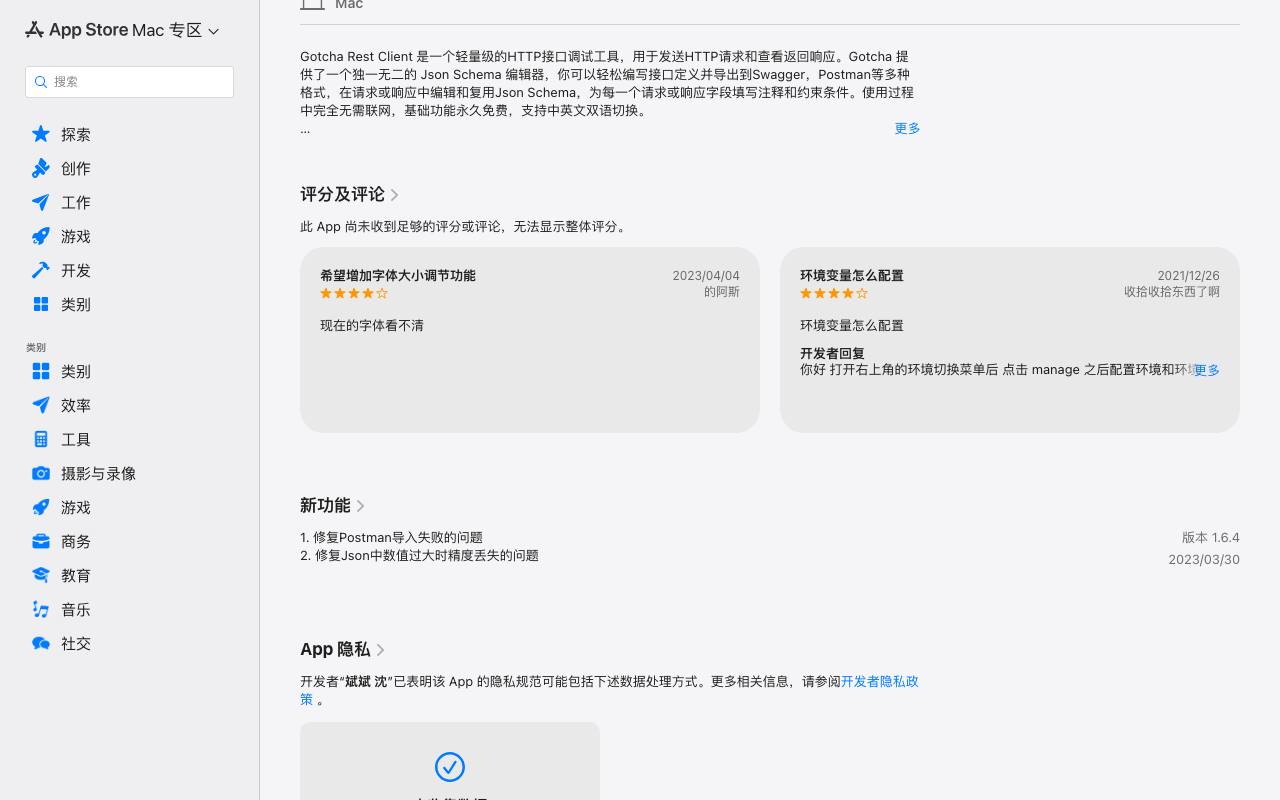The height and width of the screenshot is (800, 1280).
Task: Open the 效率 category
Action: pos(61,405)
